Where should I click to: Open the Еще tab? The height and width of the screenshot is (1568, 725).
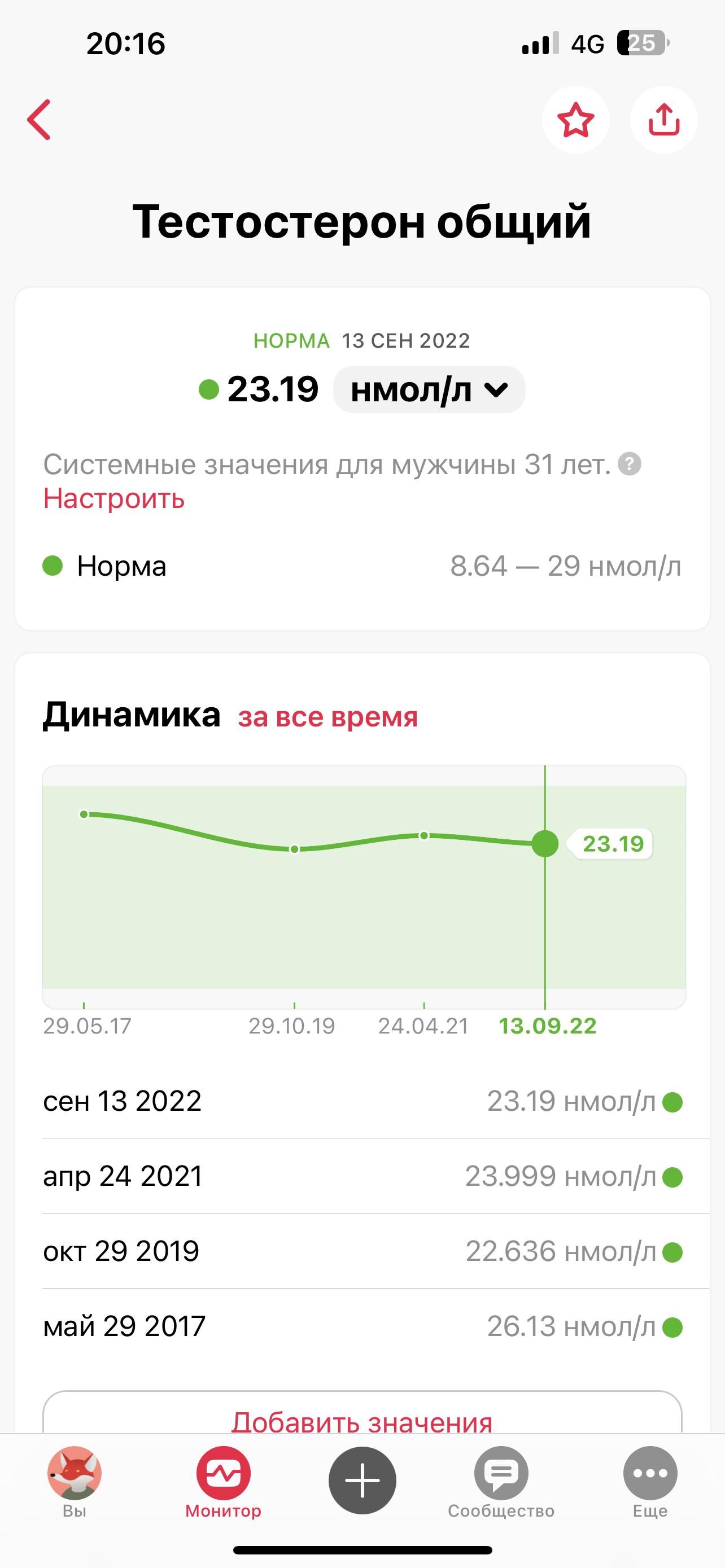point(649,1482)
